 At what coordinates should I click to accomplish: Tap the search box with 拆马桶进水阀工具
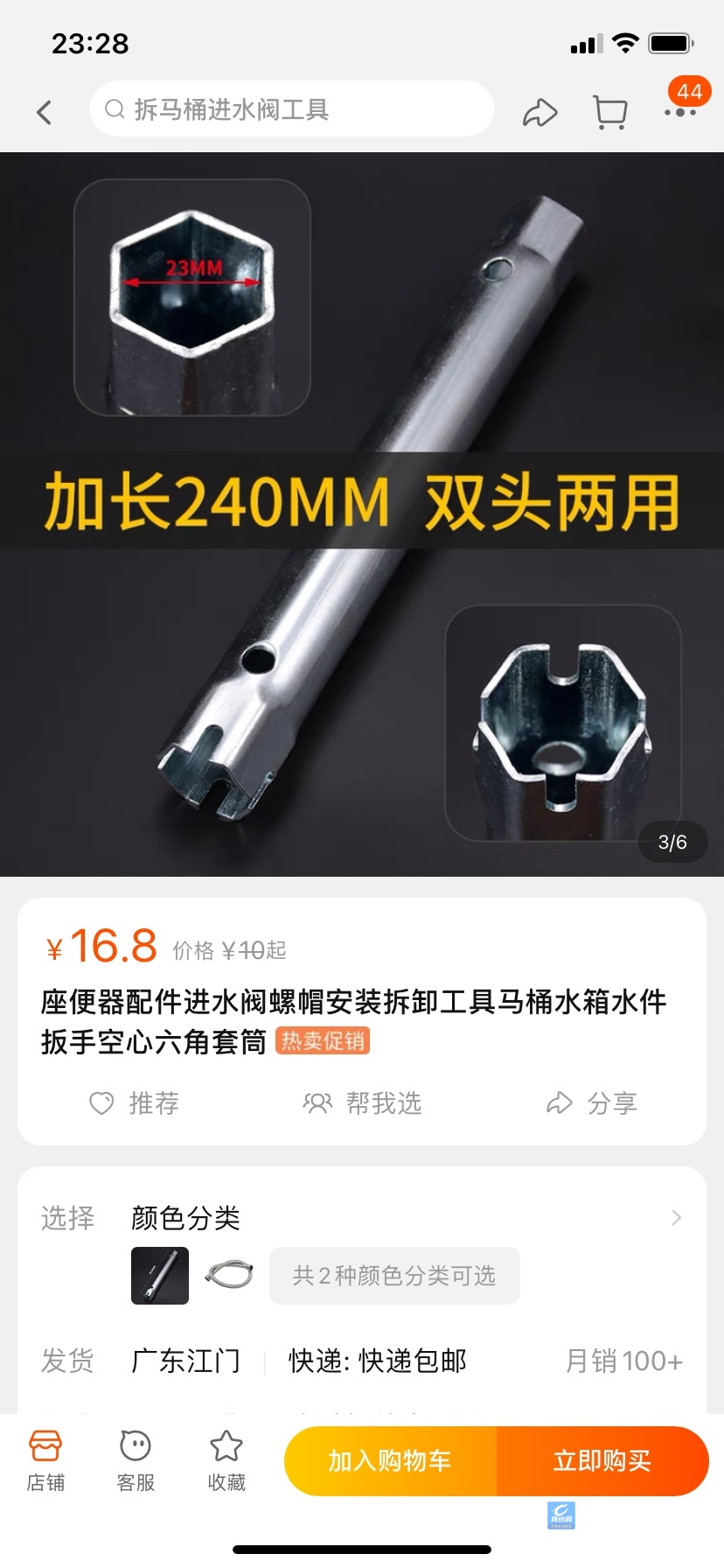click(x=291, y=109)
